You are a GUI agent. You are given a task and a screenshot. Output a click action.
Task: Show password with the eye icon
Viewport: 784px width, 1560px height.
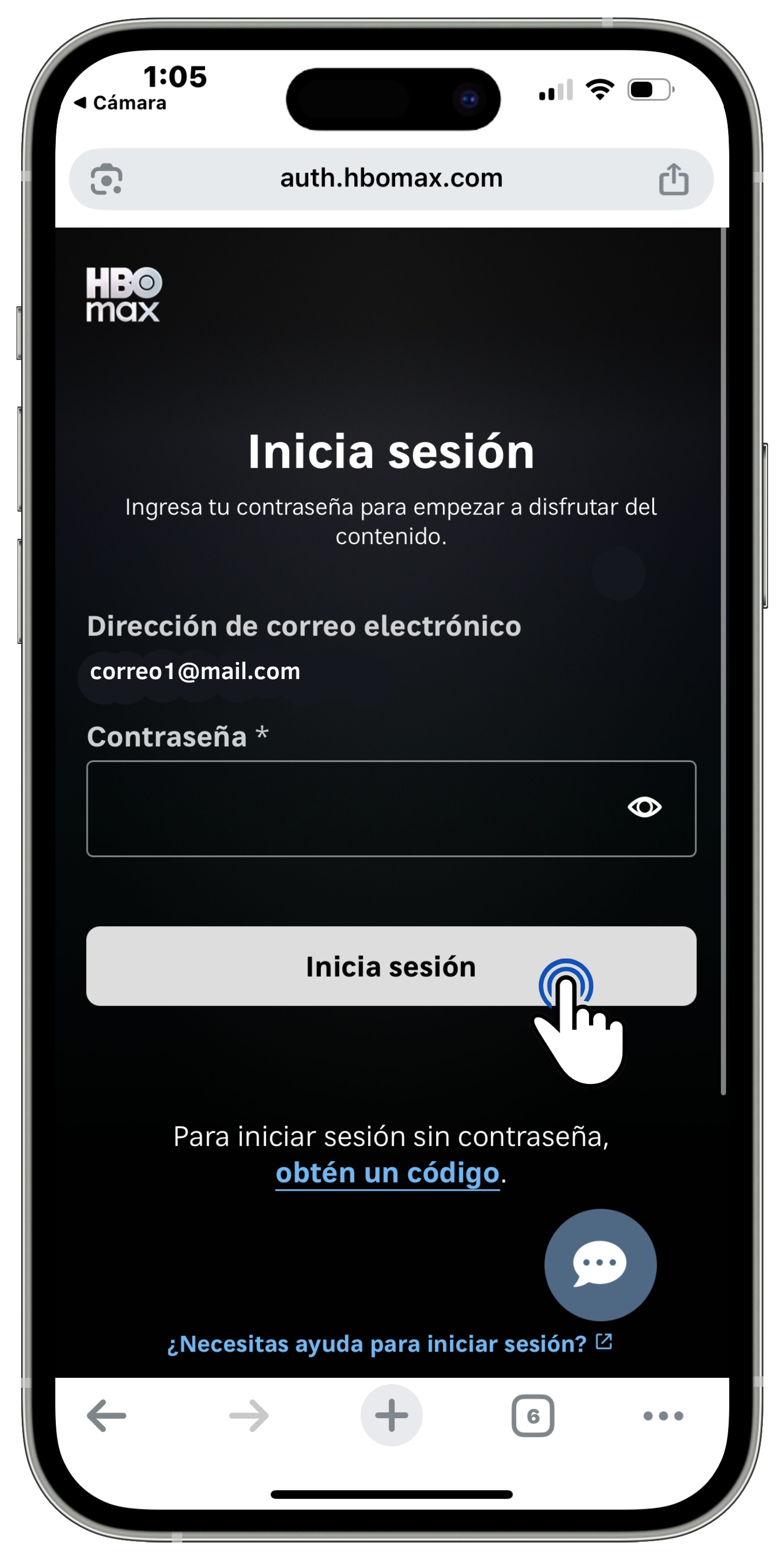coord(644,807)
